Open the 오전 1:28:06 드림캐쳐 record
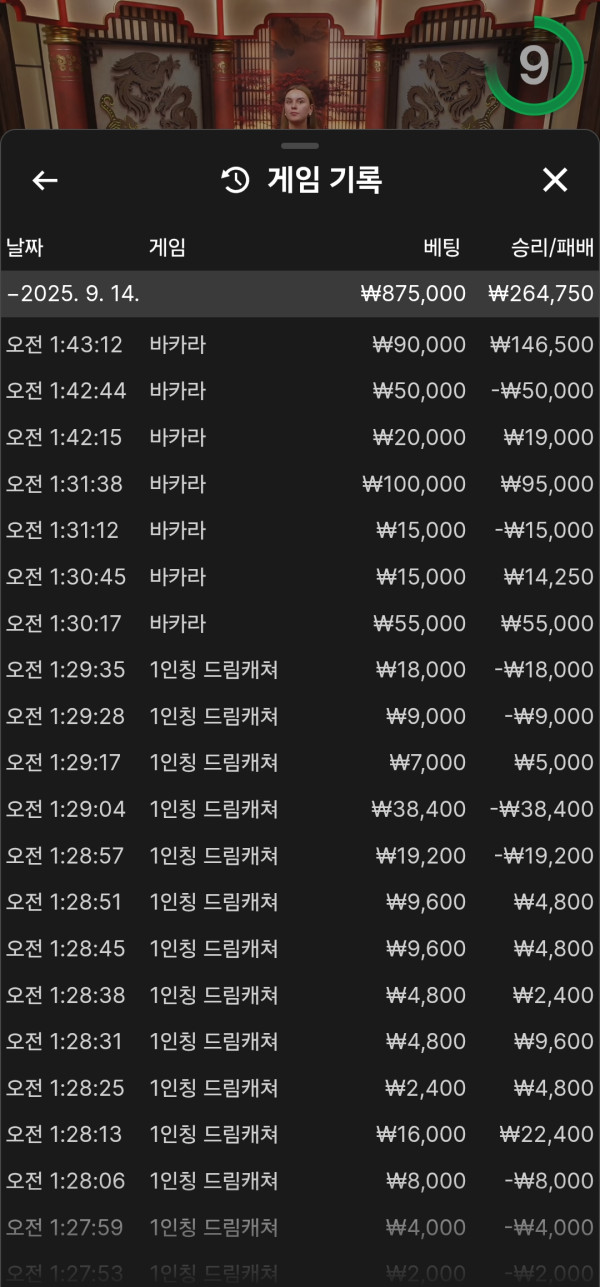 (300, 1181)
